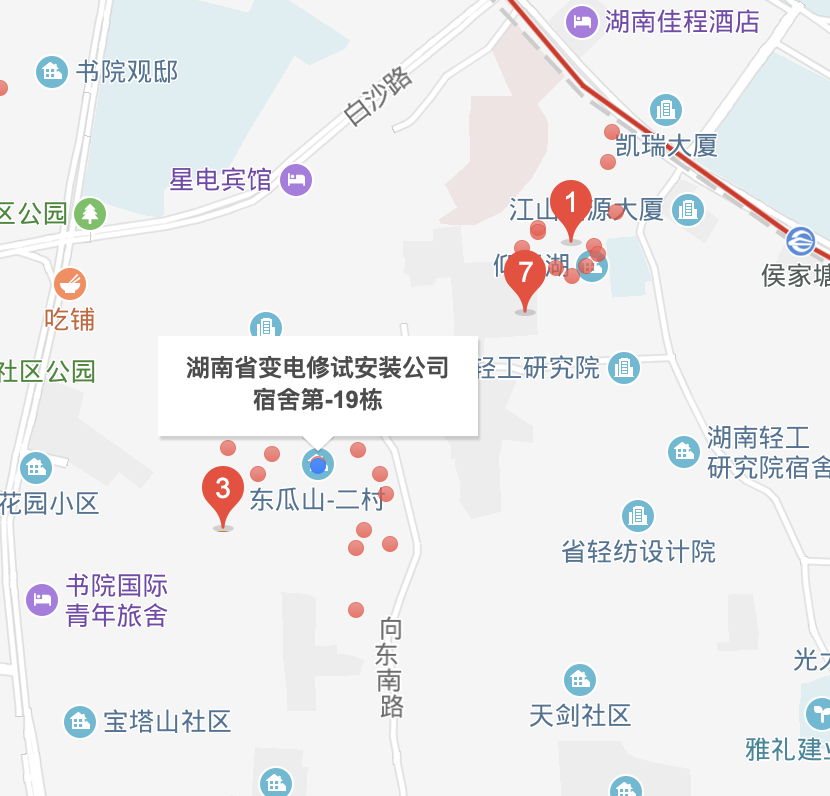
Task: Open the 湖南佳程酒店 hotel marker
Action: pos(582,22)
